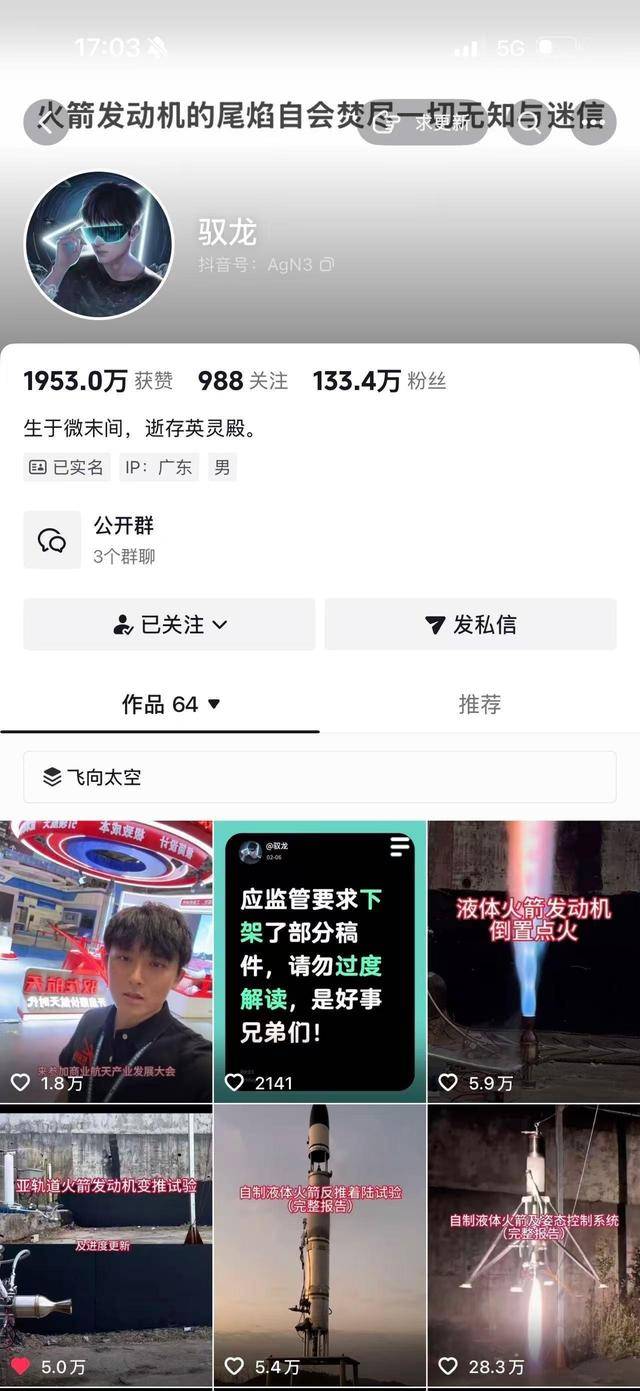Image resolution: width=640 pixels, height=1391 pixels.
Task: Open the 应监管要求下架了部分稿件 video
Action: click(x=319, y=960)
